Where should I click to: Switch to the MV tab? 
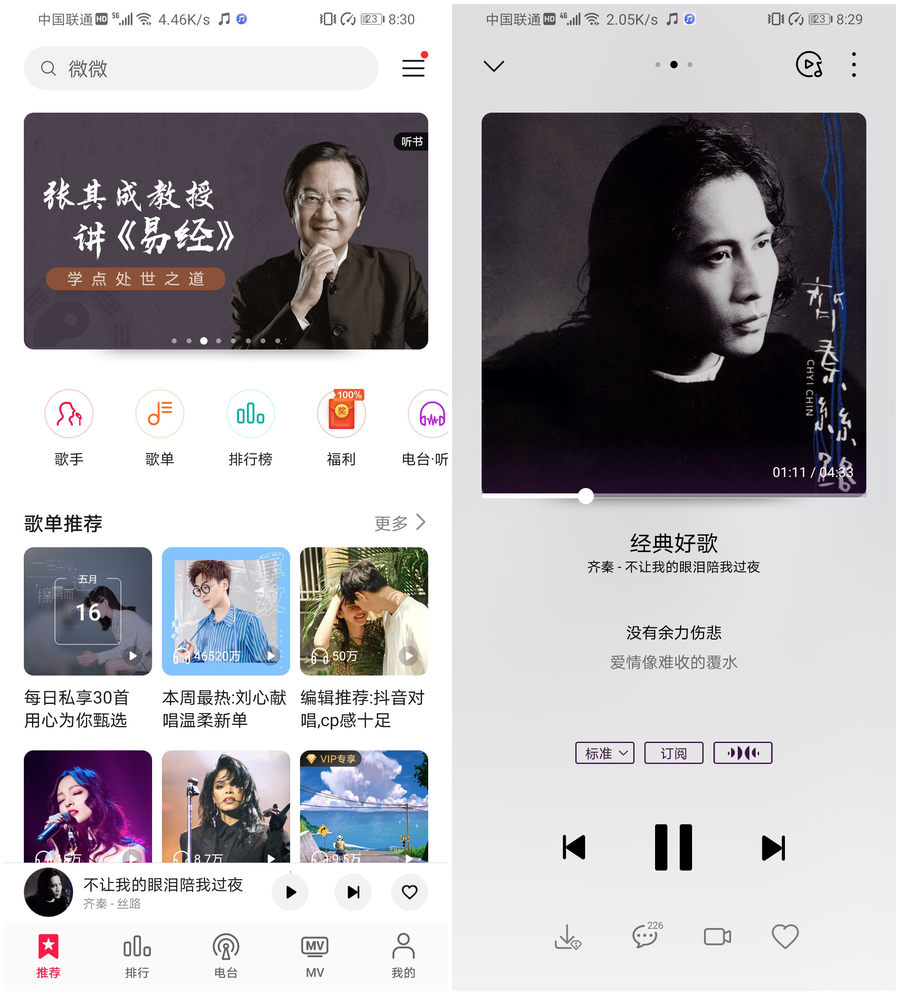(315, 956)
